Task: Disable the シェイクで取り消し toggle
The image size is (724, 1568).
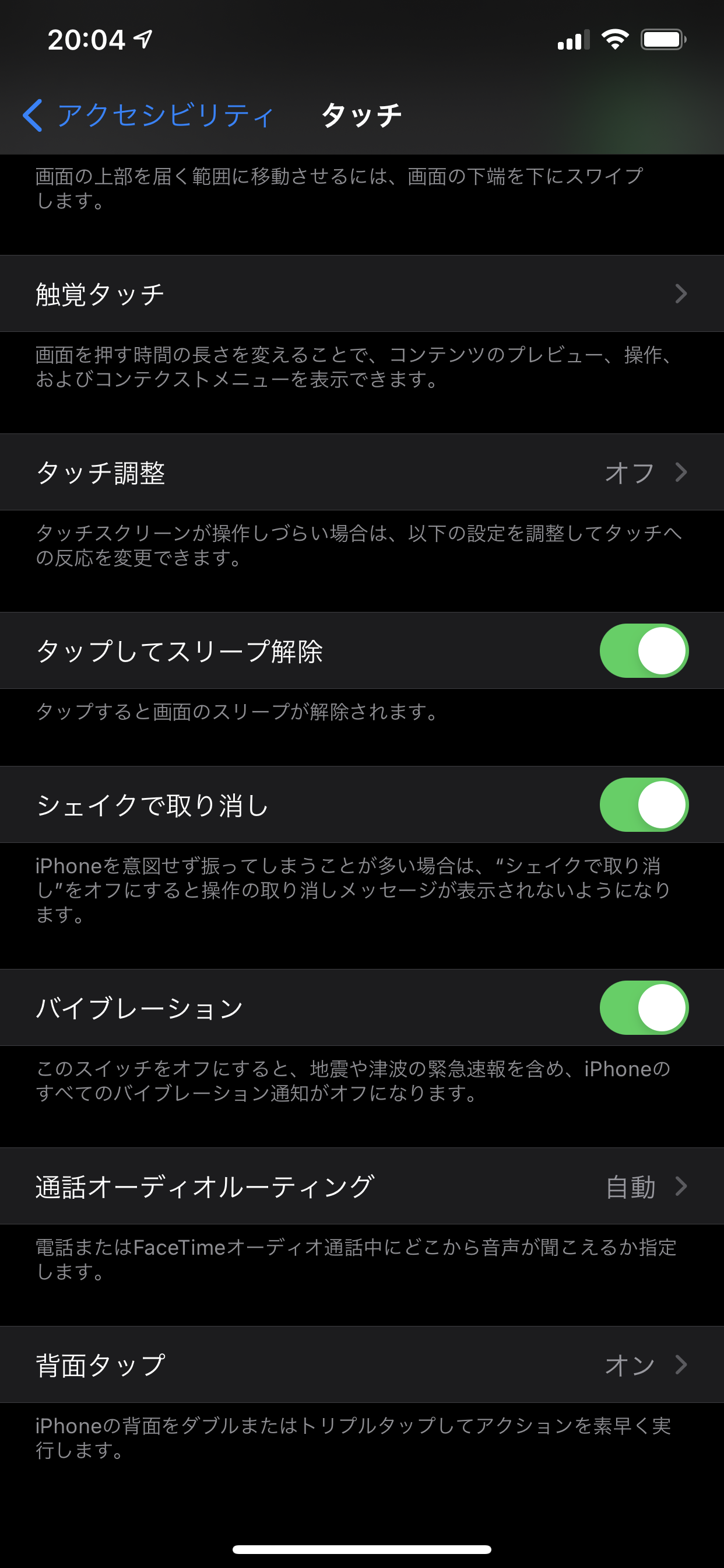Action: click(x=644, y=804)
